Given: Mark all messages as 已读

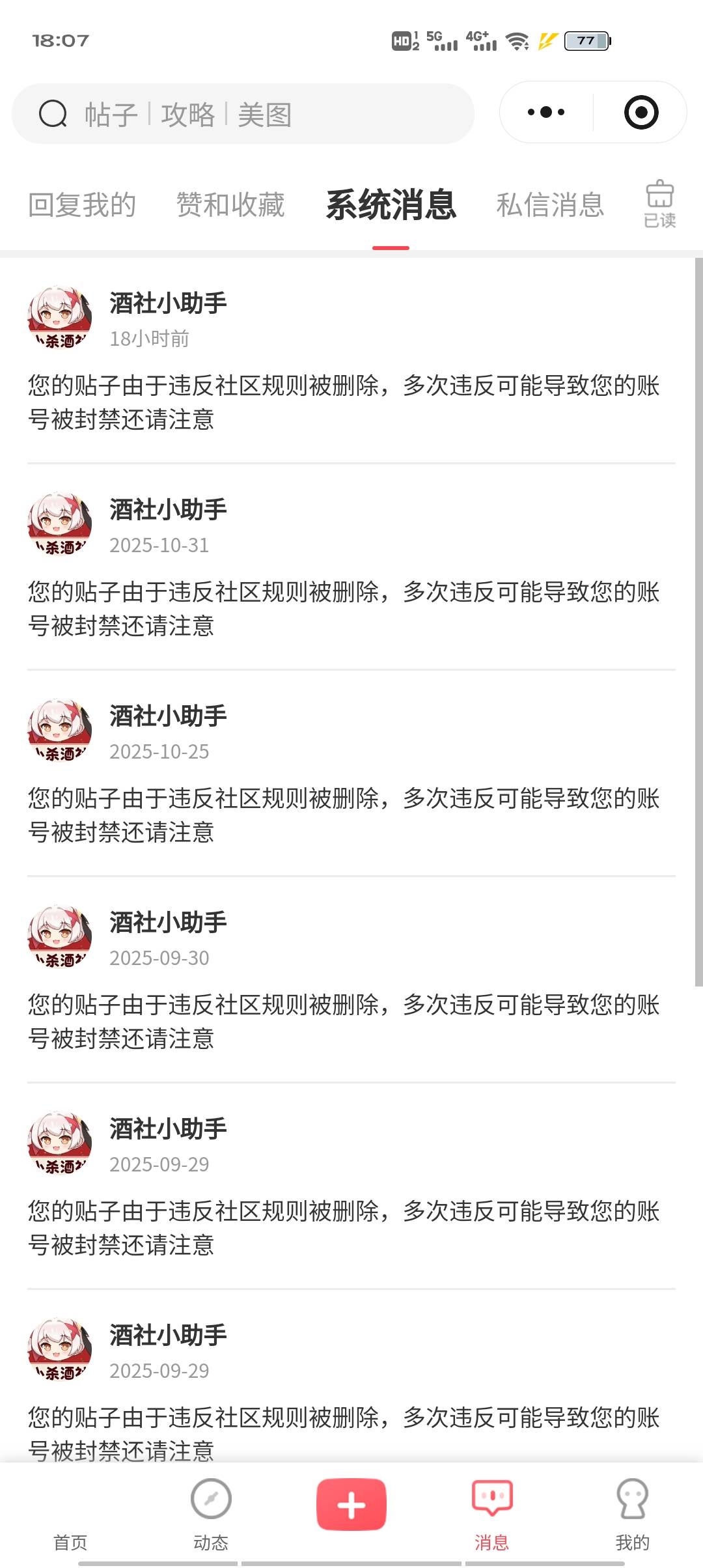Looking at the screenshot, I should (659, 204).
